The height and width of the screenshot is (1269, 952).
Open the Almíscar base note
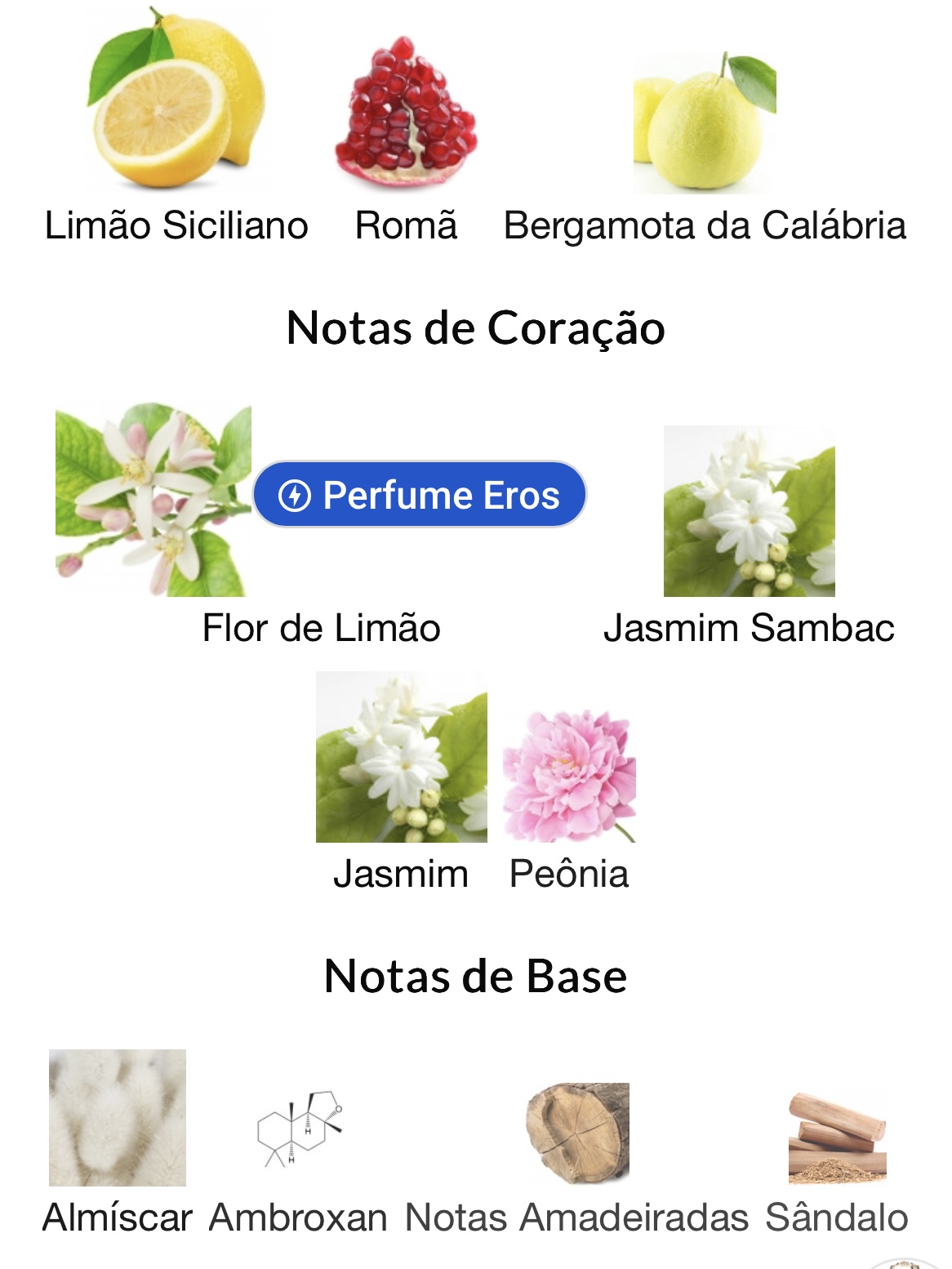click(118, 1119)
